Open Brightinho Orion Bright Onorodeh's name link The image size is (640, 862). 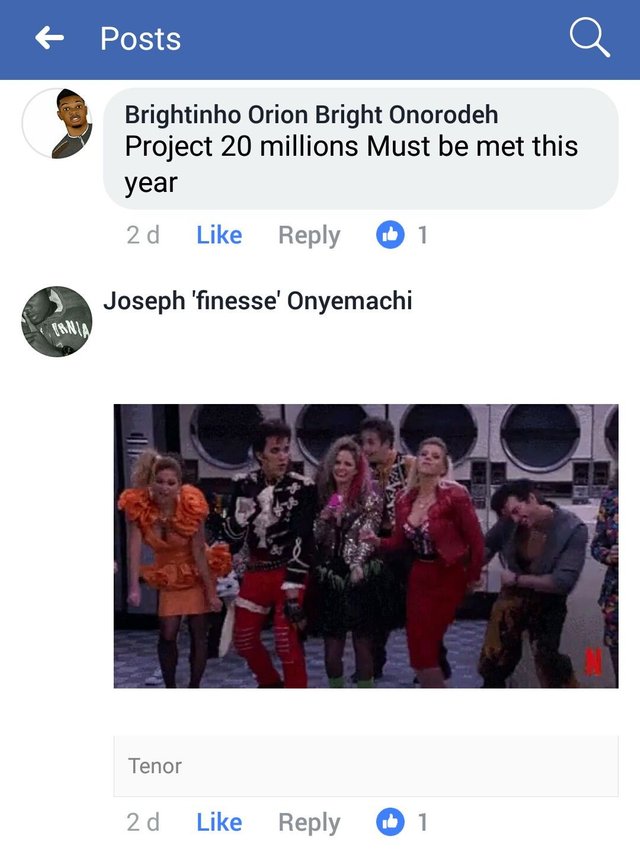tap(311, 114)
